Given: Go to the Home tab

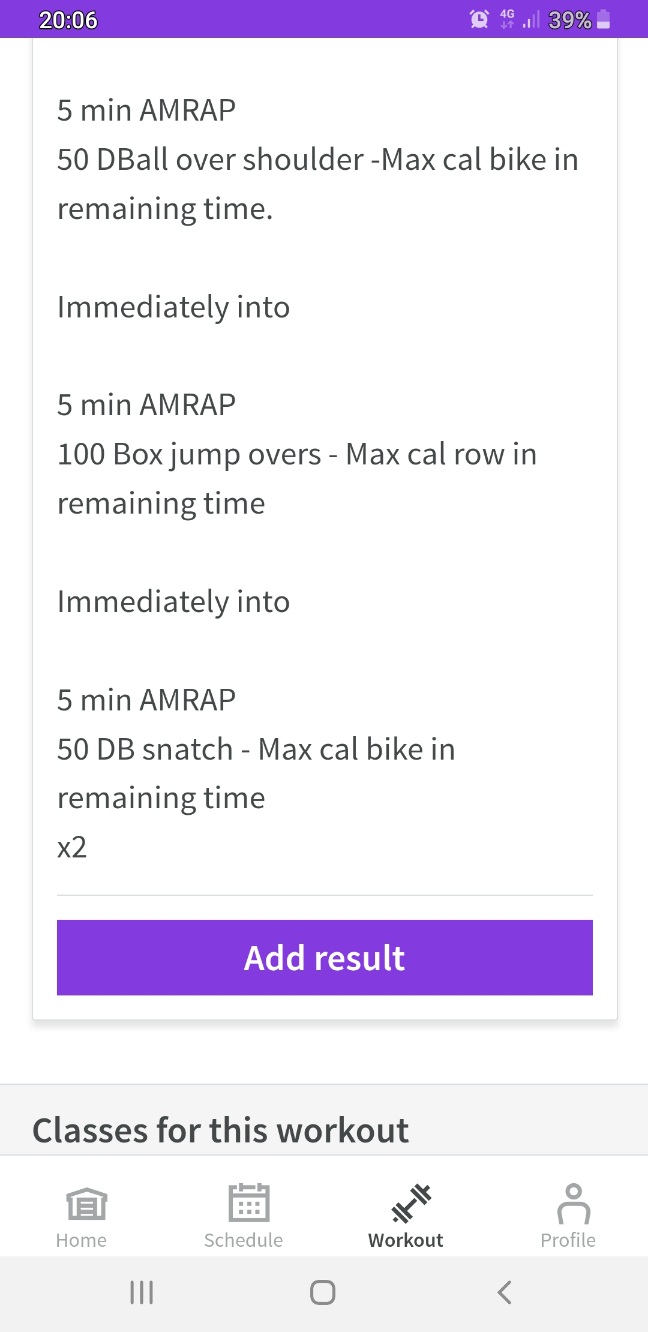Looking at the screenshot, I should pos(81,1215).
